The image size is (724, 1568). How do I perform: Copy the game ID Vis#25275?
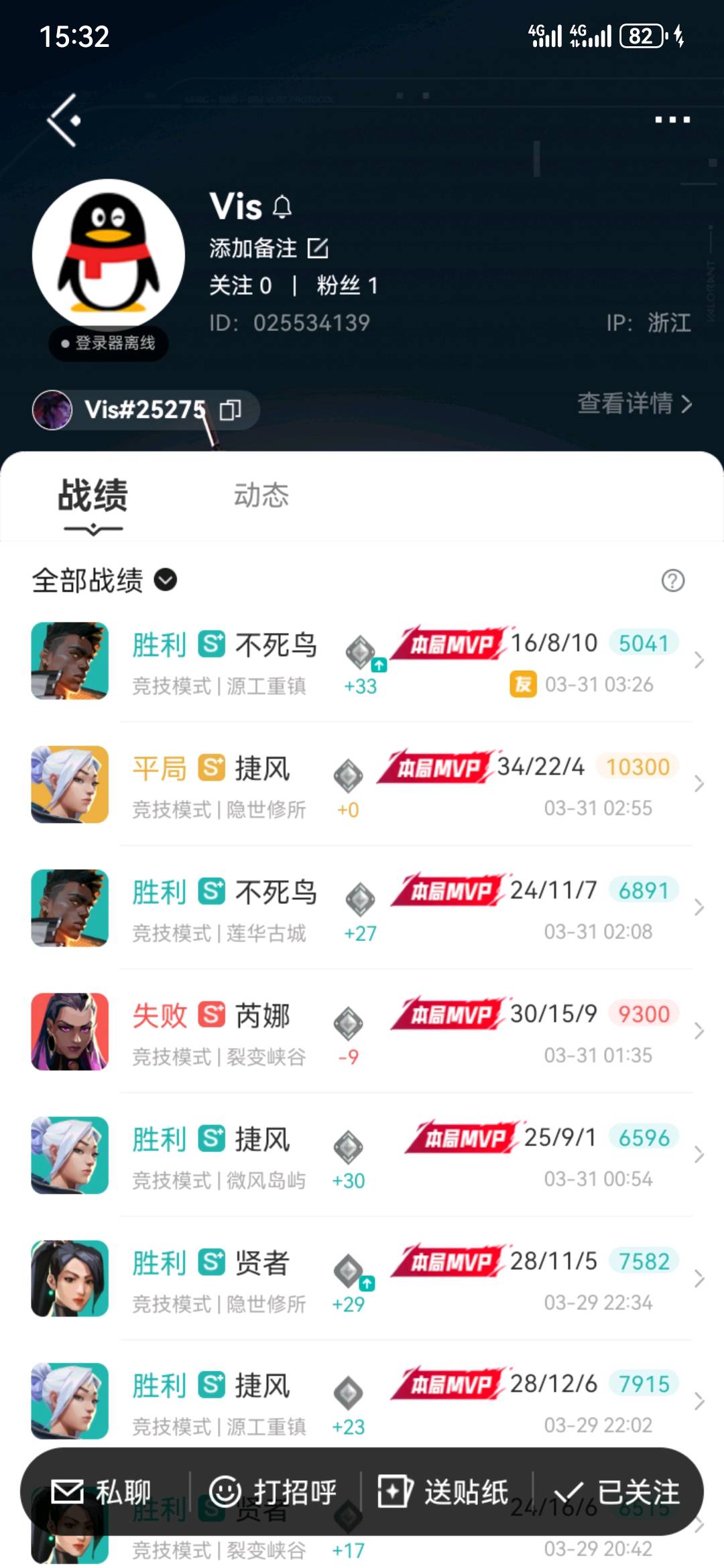click(x=230, y=409)
